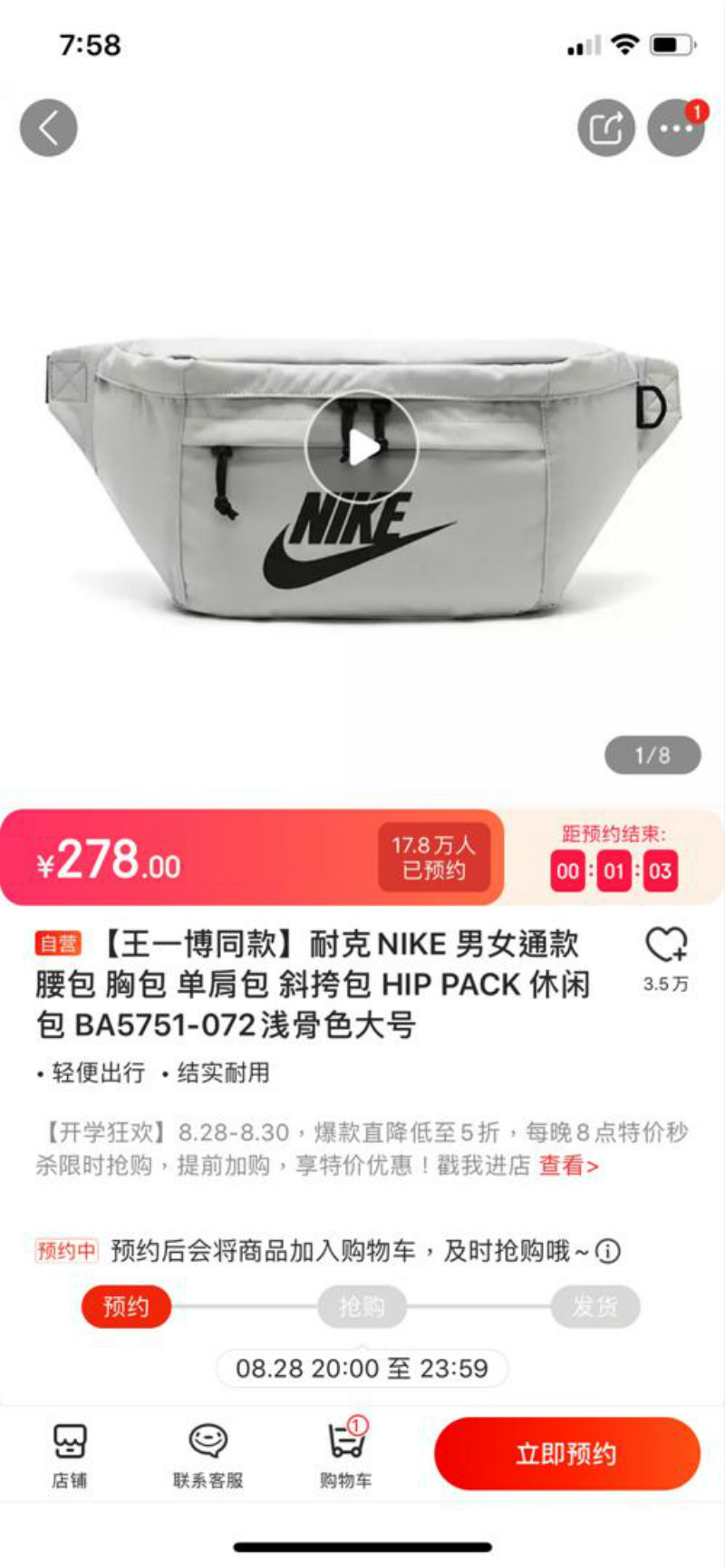725x1568 pixels.
Task: Open the three-dot more menu
Action: (x=675, y=128)
